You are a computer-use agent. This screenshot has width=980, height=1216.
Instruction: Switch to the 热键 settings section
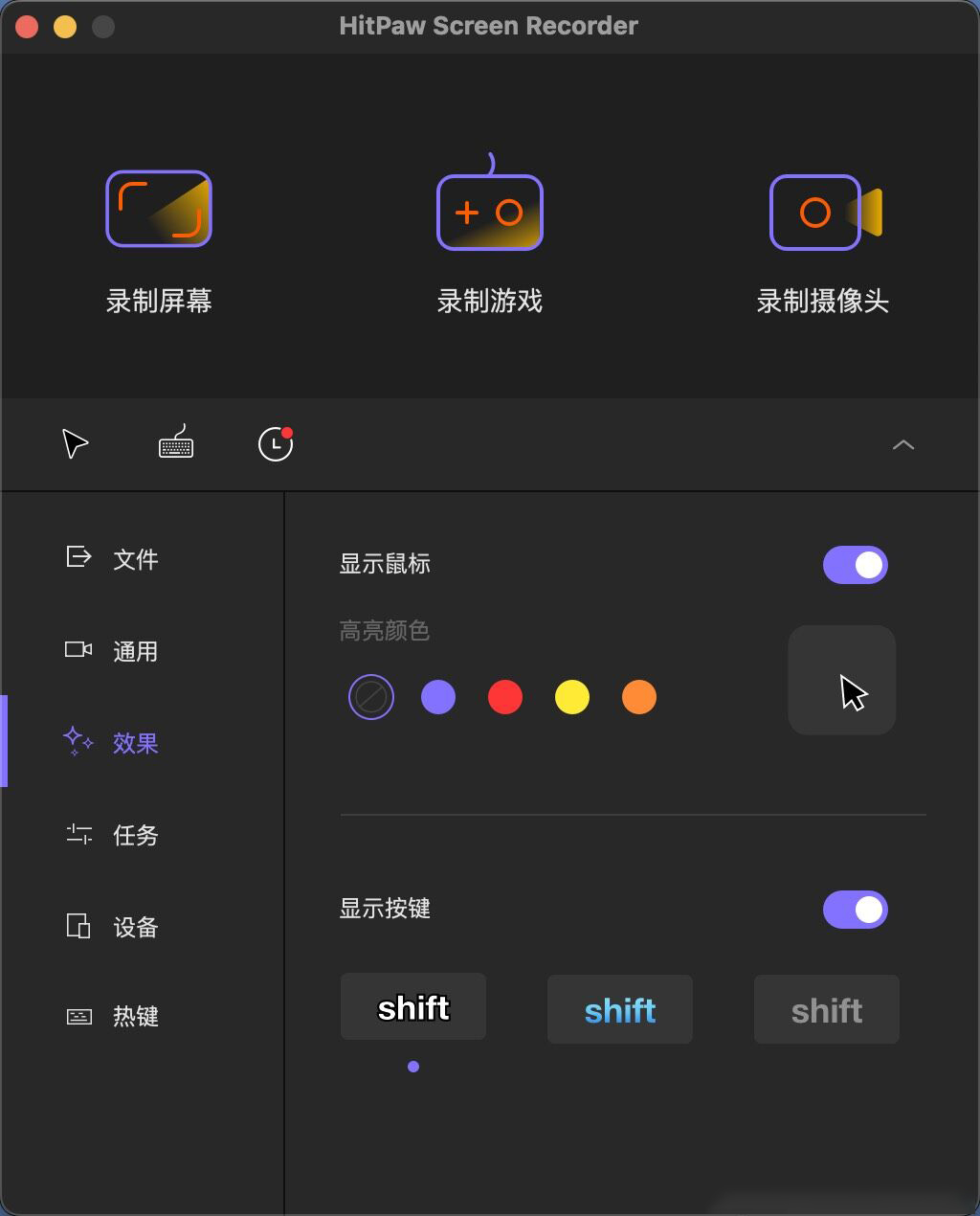click(x=135, y=1016)
